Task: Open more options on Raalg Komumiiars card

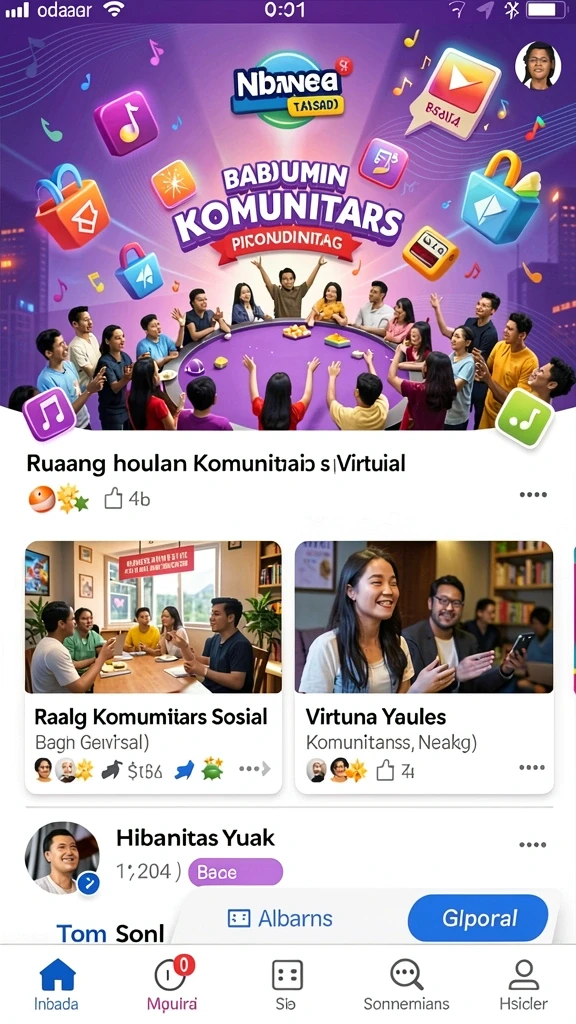Action: coord(255,769)
